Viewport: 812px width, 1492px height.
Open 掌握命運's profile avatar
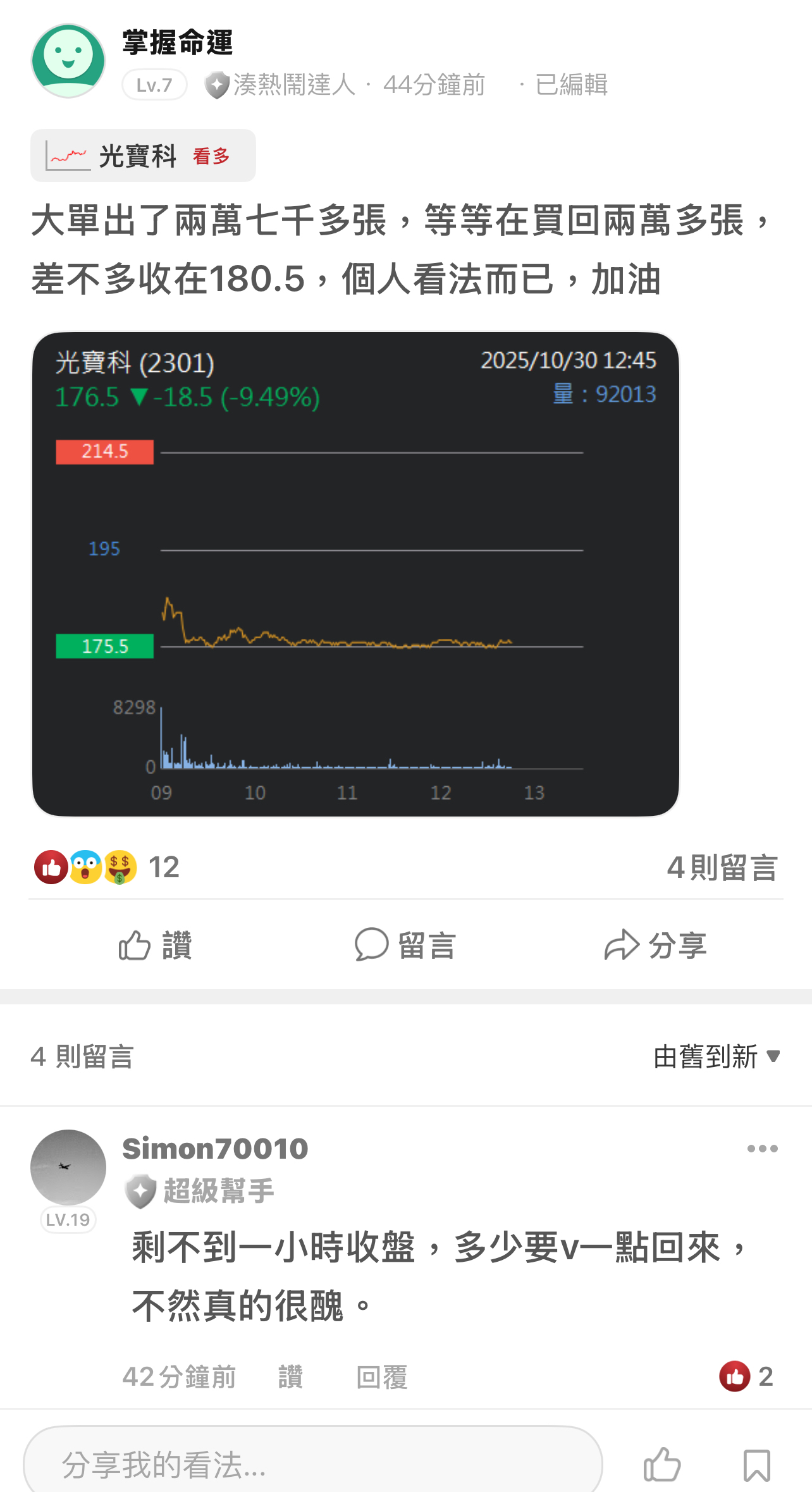pos(68,61)
